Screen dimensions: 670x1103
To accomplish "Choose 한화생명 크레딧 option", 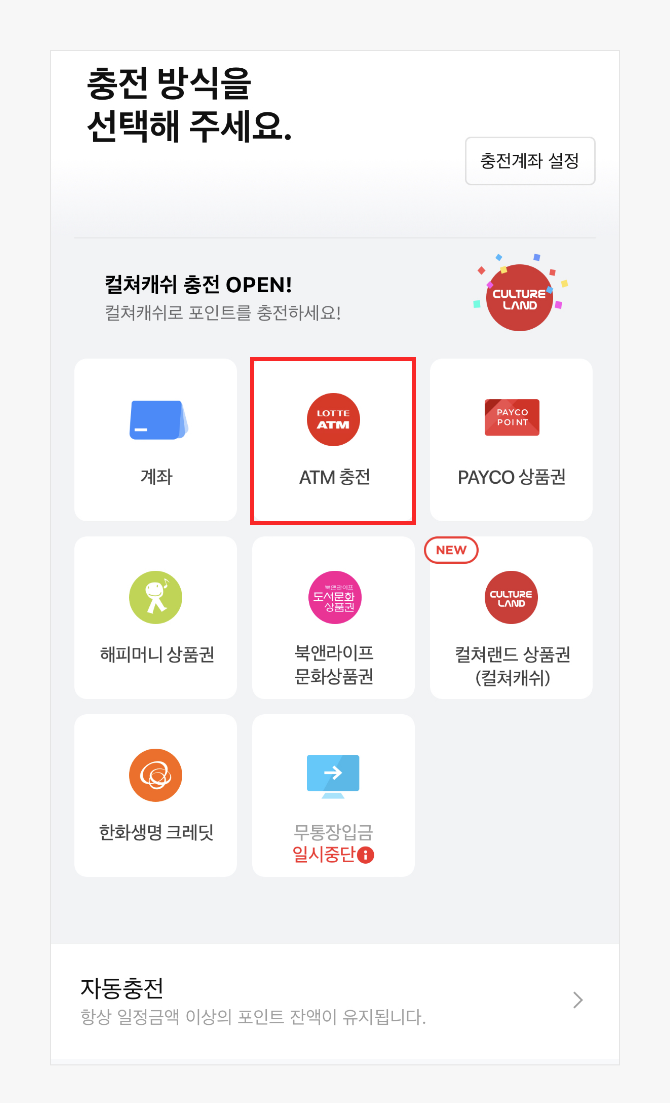I will pos(156,795).
